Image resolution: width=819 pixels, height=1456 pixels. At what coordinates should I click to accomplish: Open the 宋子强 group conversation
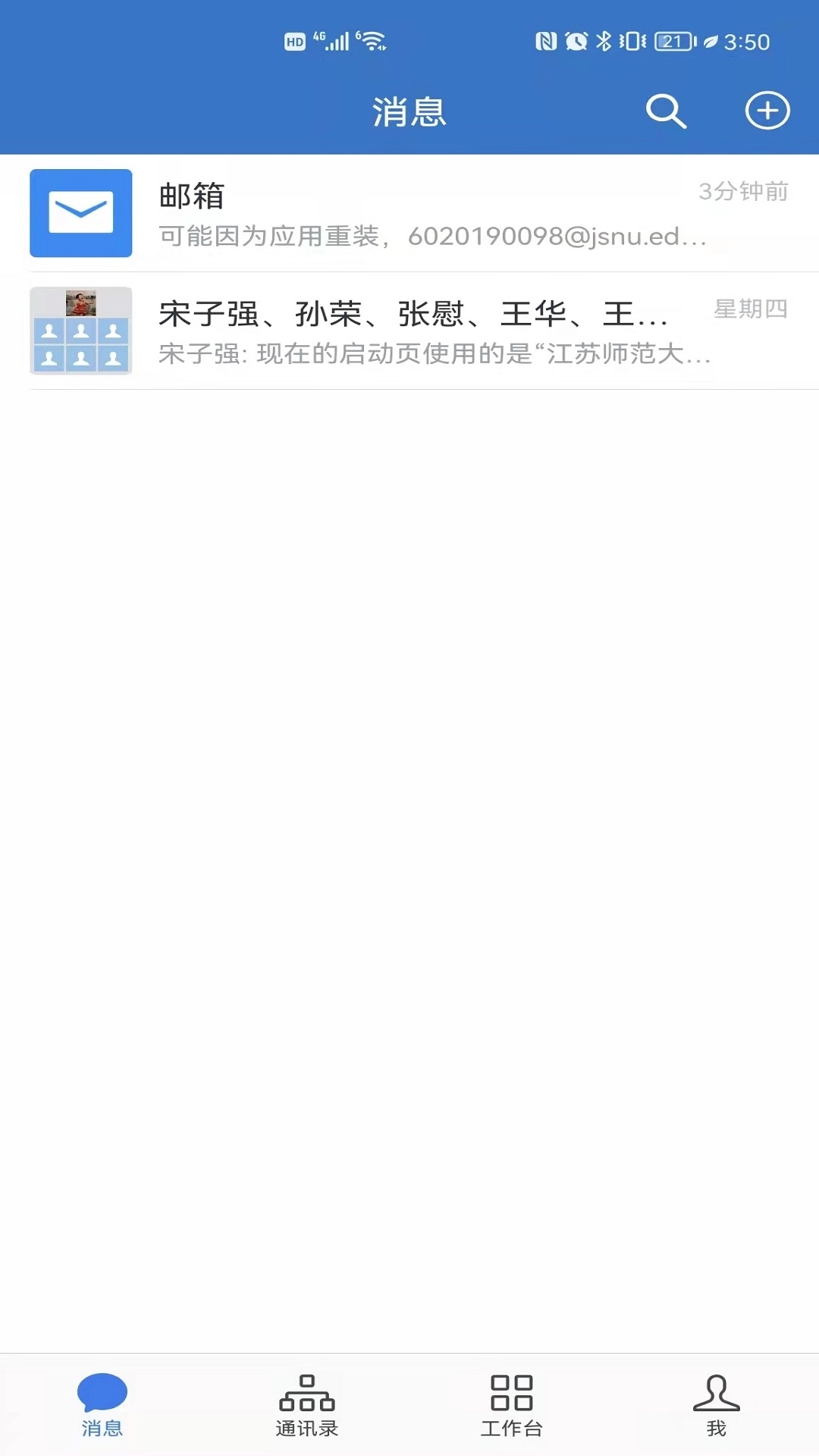click(409, 331)
